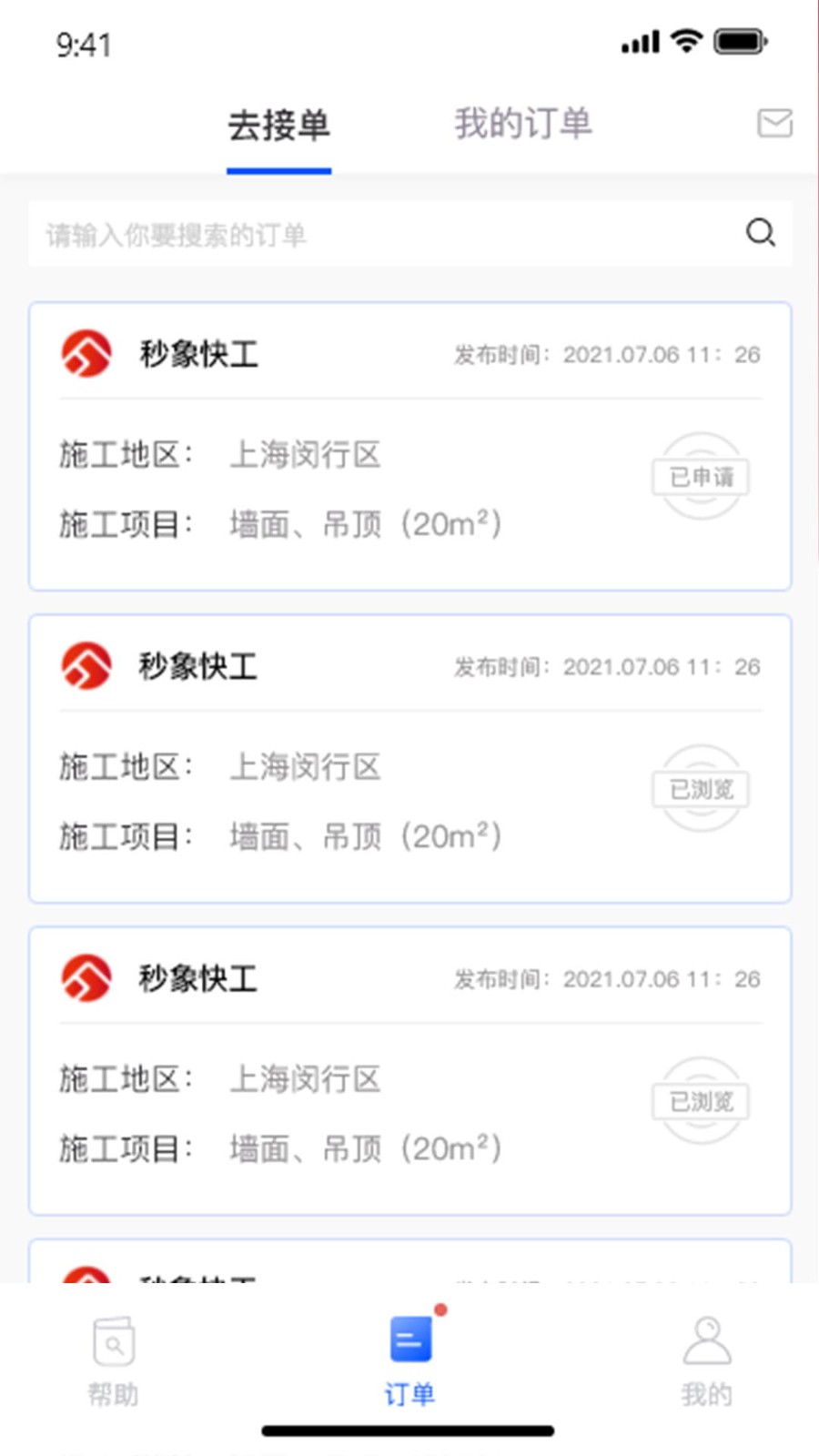Open the message envelope icon

[773, 123]
